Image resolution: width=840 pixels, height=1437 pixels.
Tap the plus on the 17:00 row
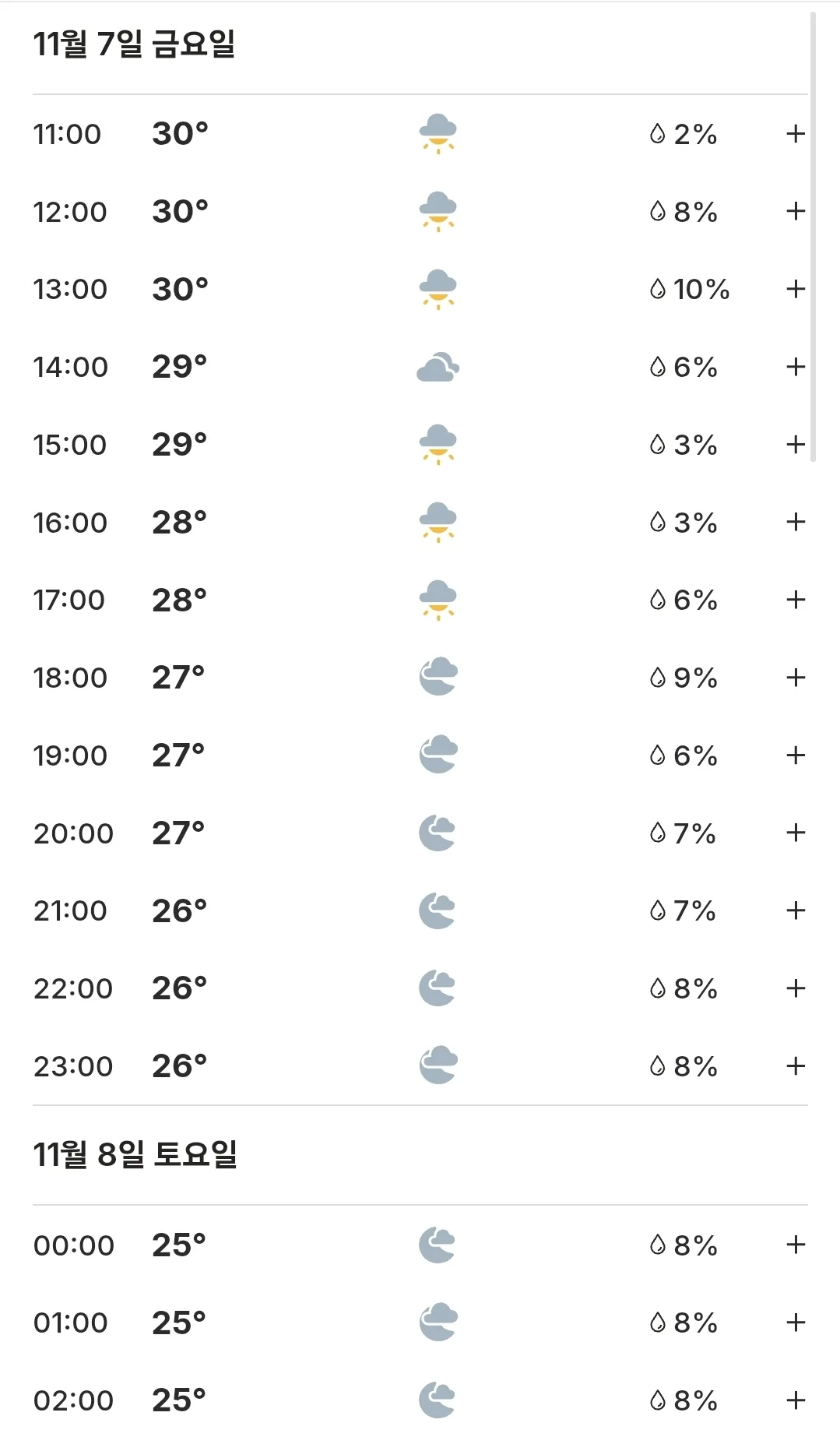click(795, 600)
